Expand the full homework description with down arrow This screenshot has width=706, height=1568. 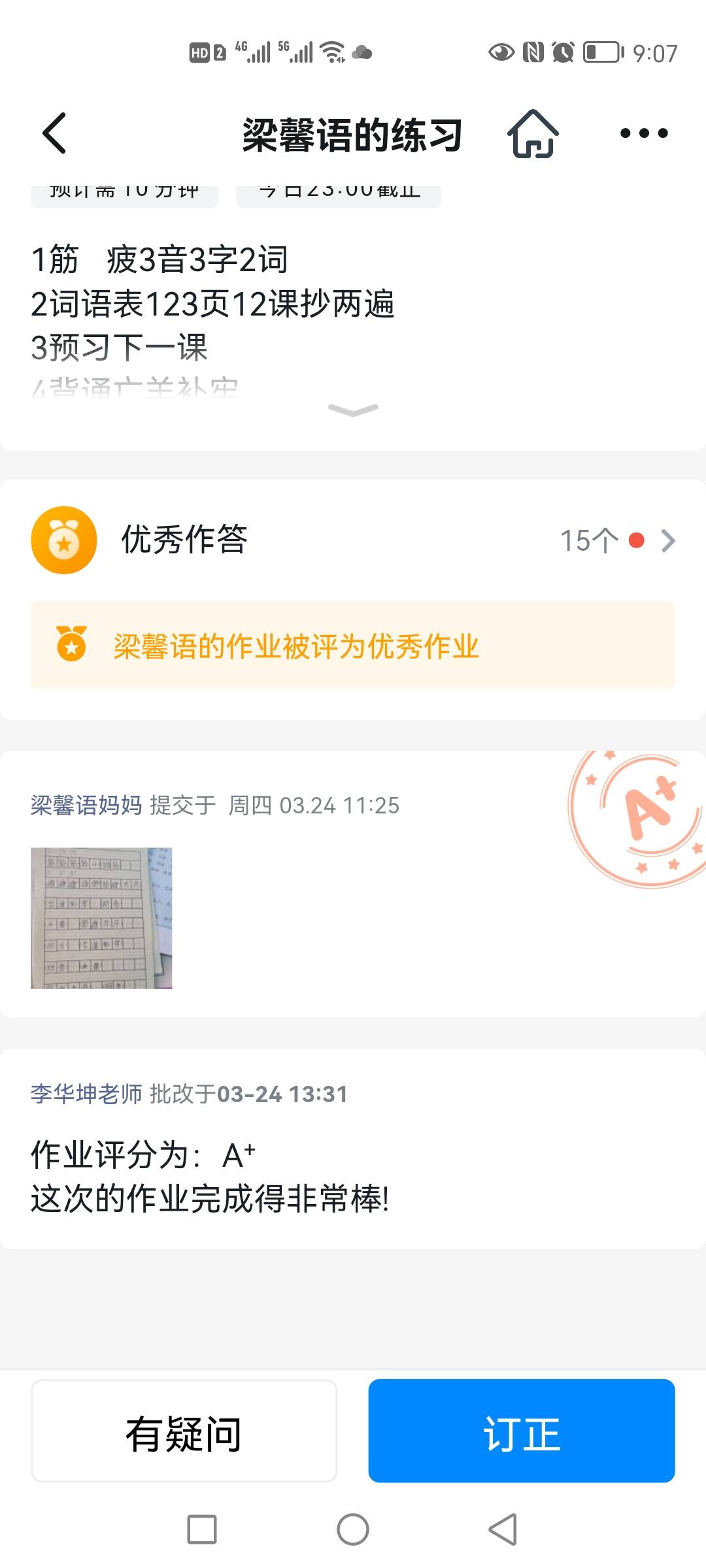[x=353, y=410]
